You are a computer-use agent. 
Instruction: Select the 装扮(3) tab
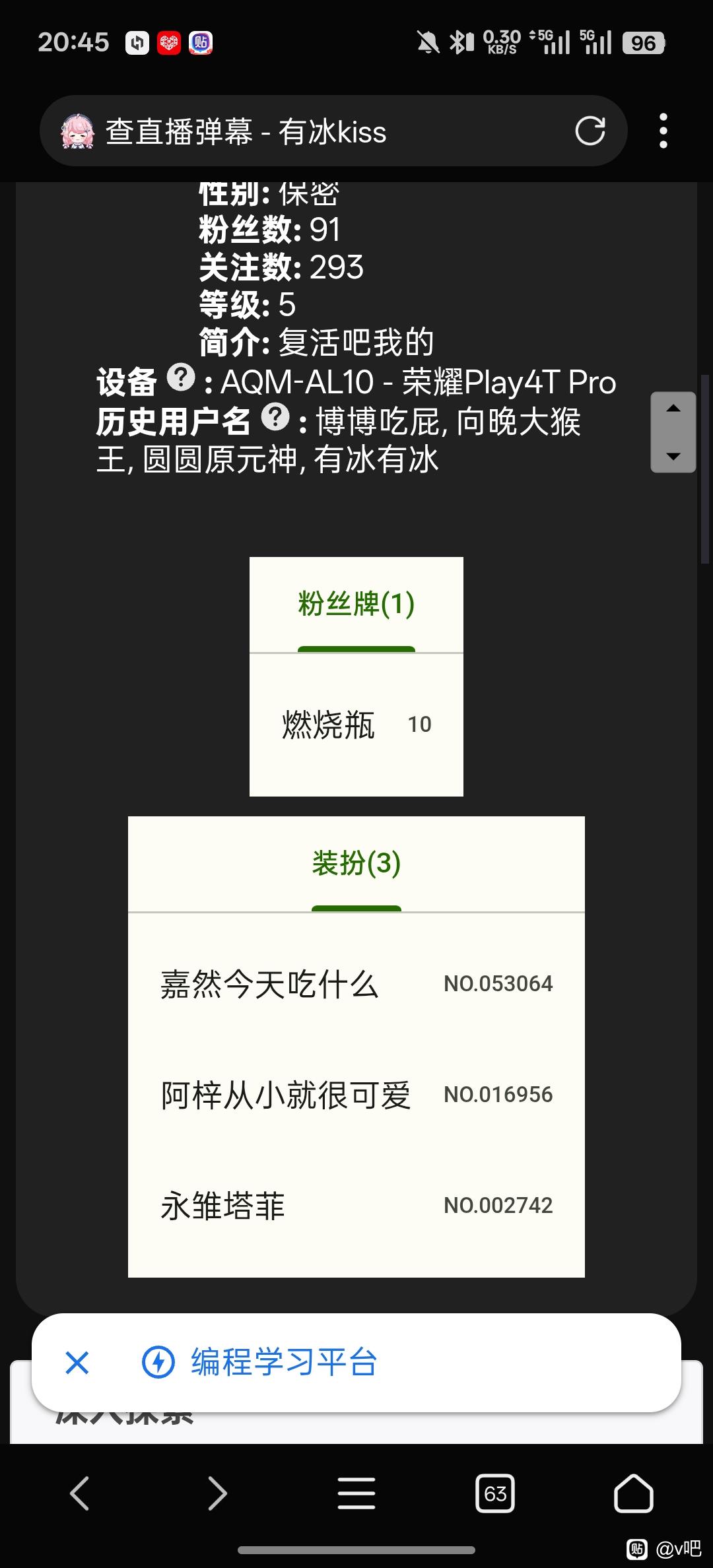(356, 863)
